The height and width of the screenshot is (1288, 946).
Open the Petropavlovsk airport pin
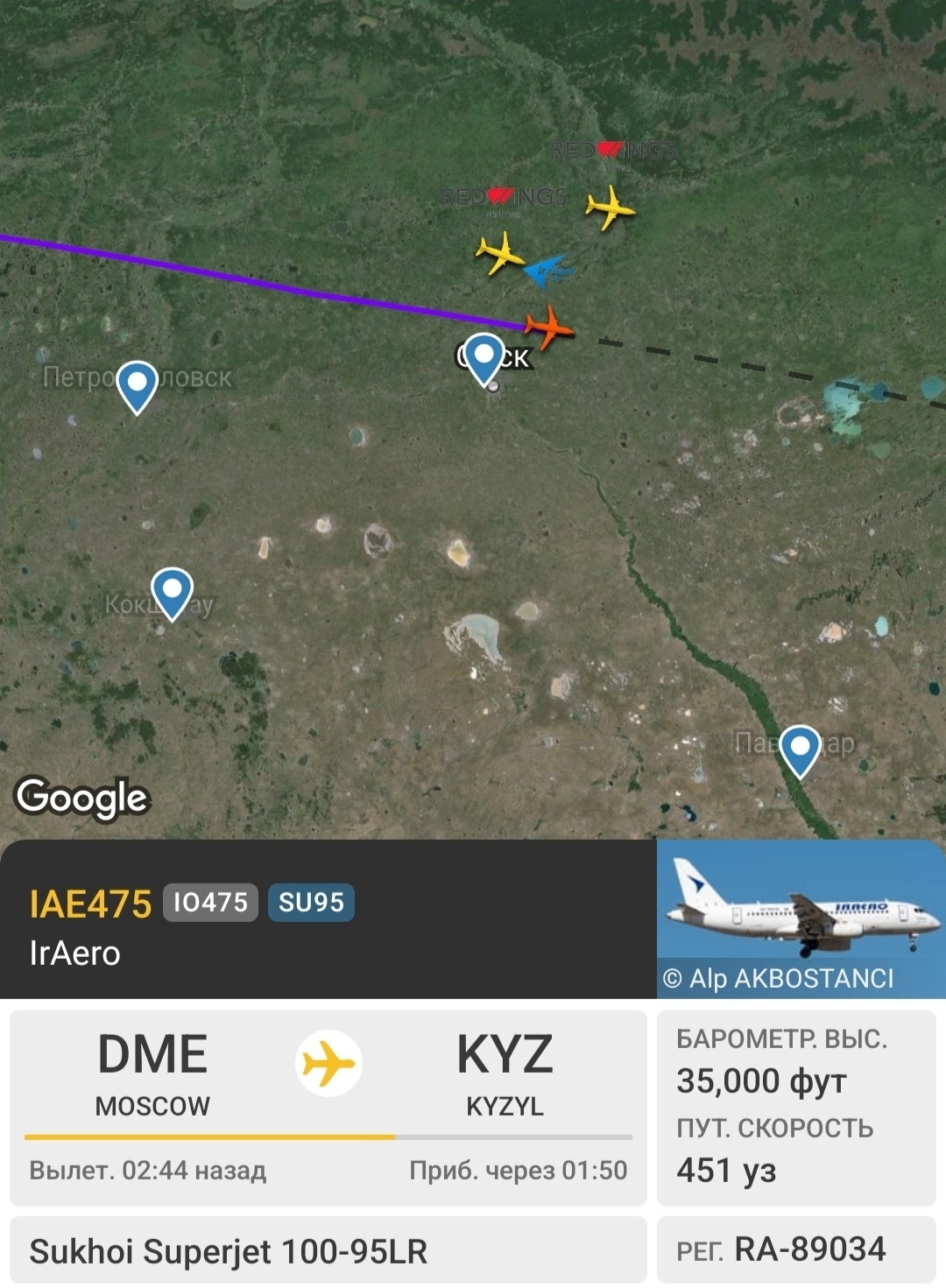click(x=137, y=385)
